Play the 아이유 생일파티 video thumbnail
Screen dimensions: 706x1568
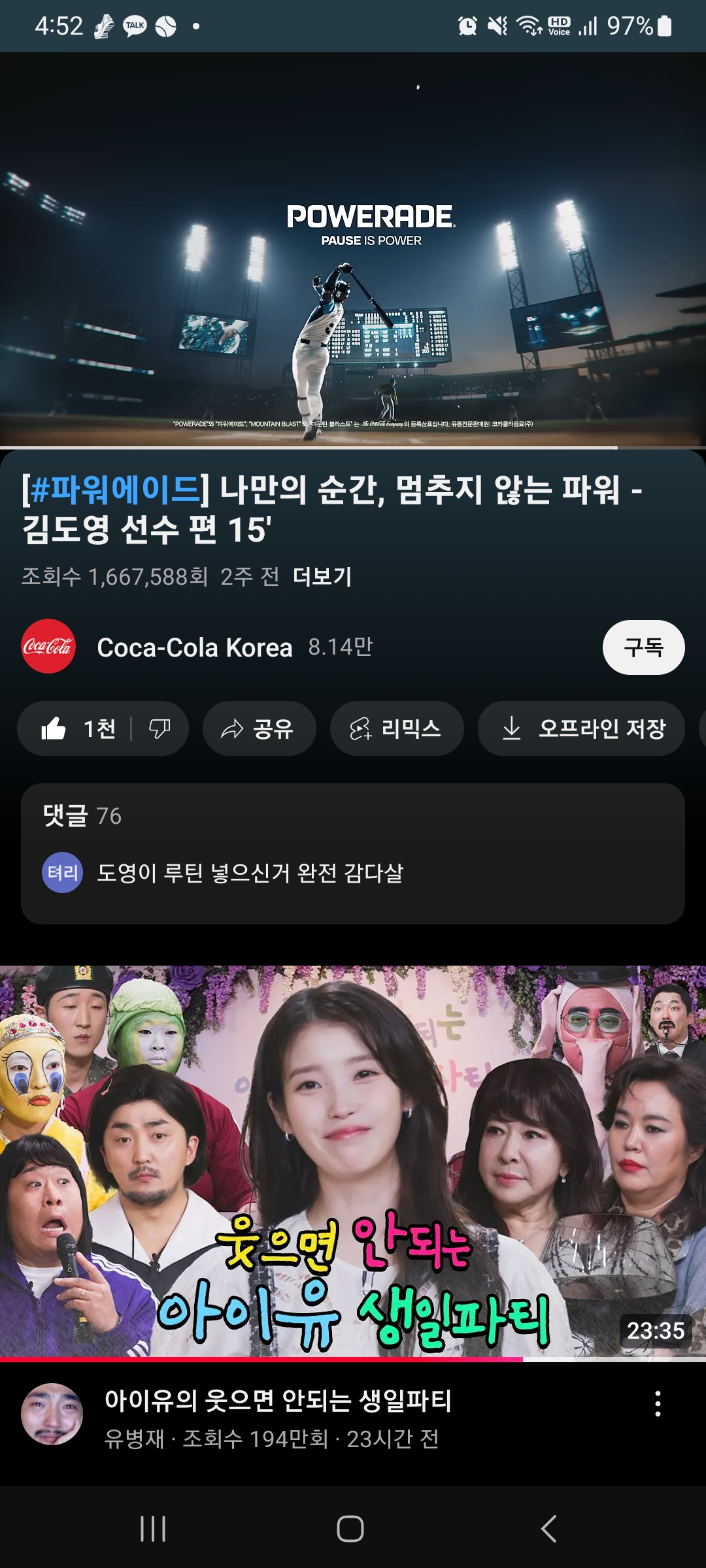click(x=353, y=1162)
